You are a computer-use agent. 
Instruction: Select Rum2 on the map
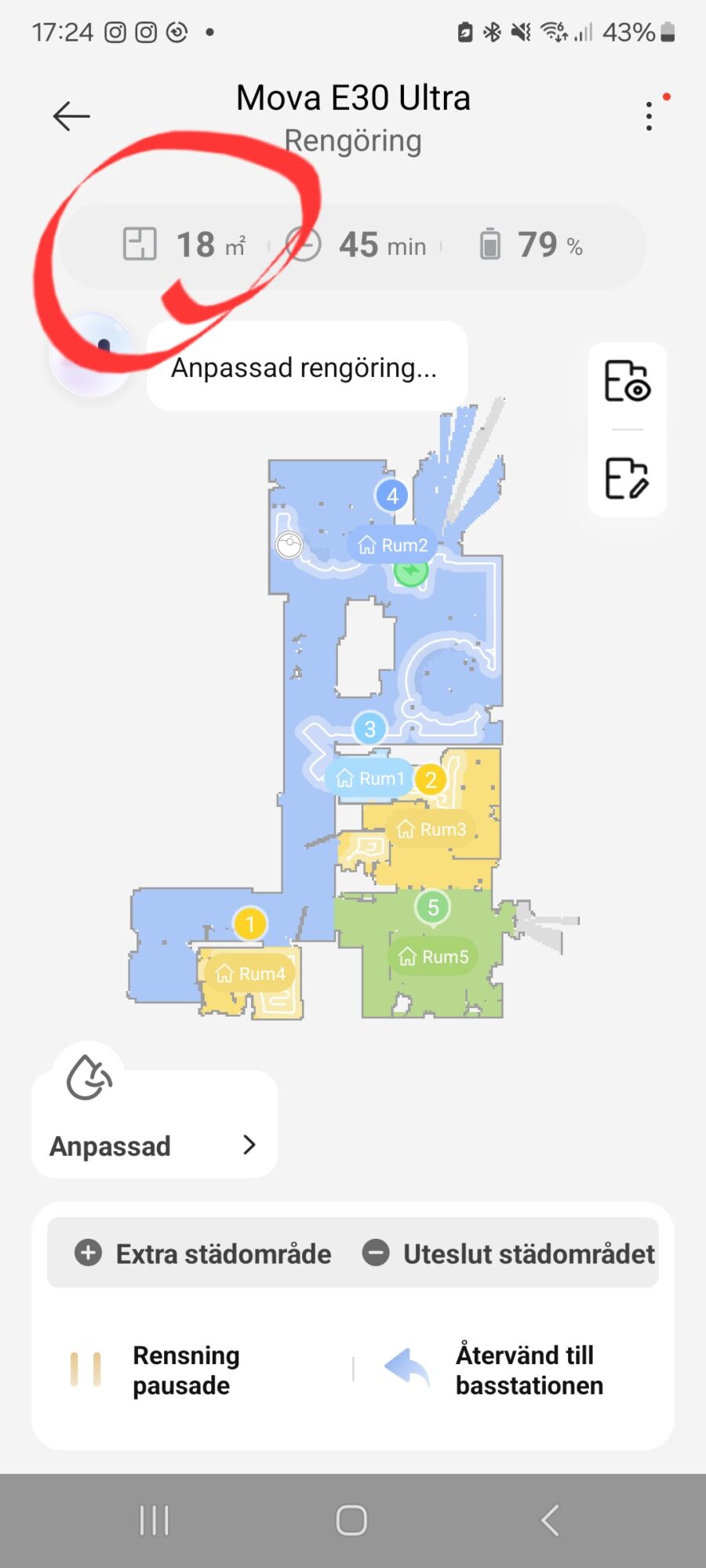pos(393,545)
